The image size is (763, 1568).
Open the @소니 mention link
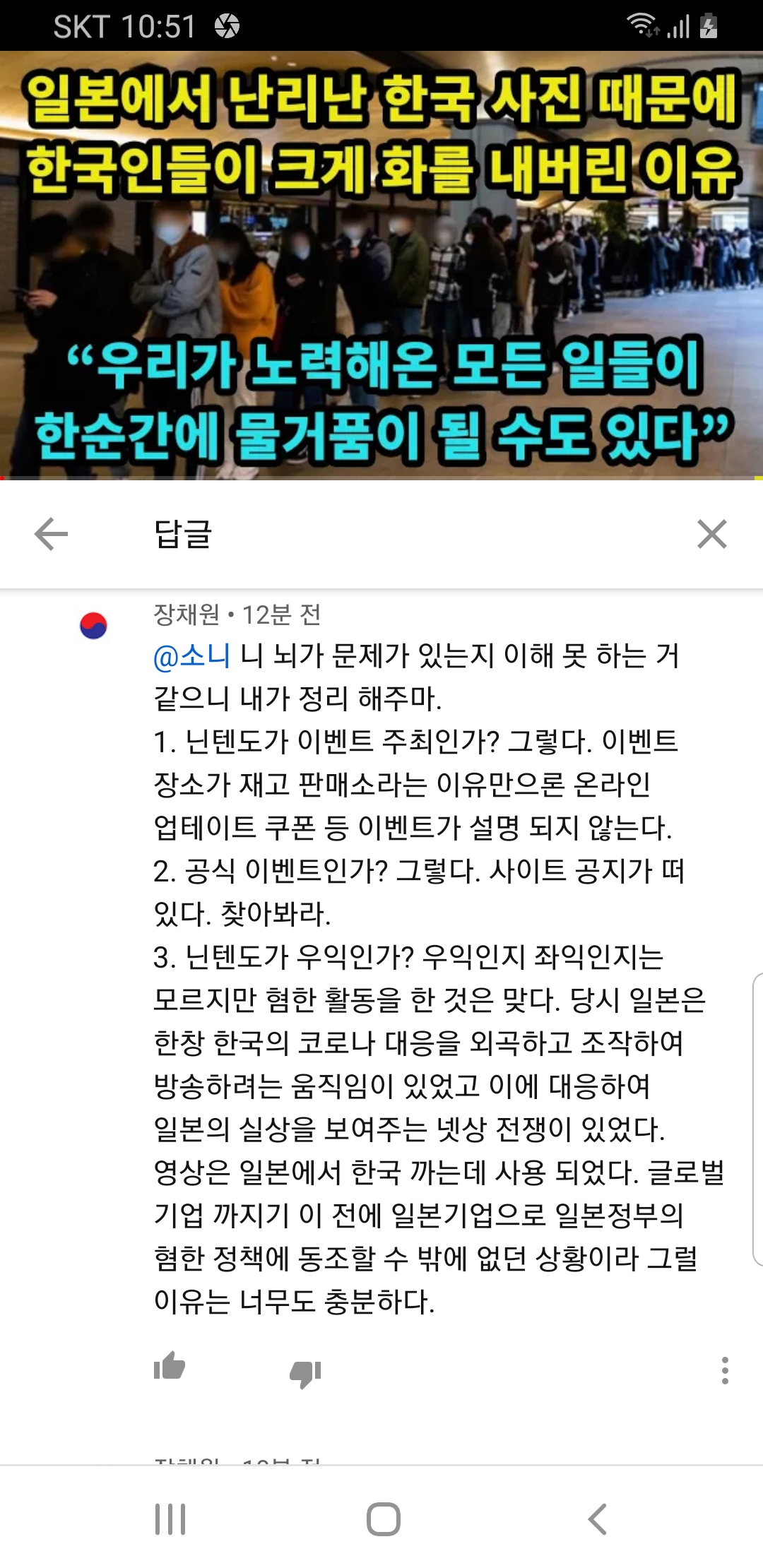coord(192,656)
